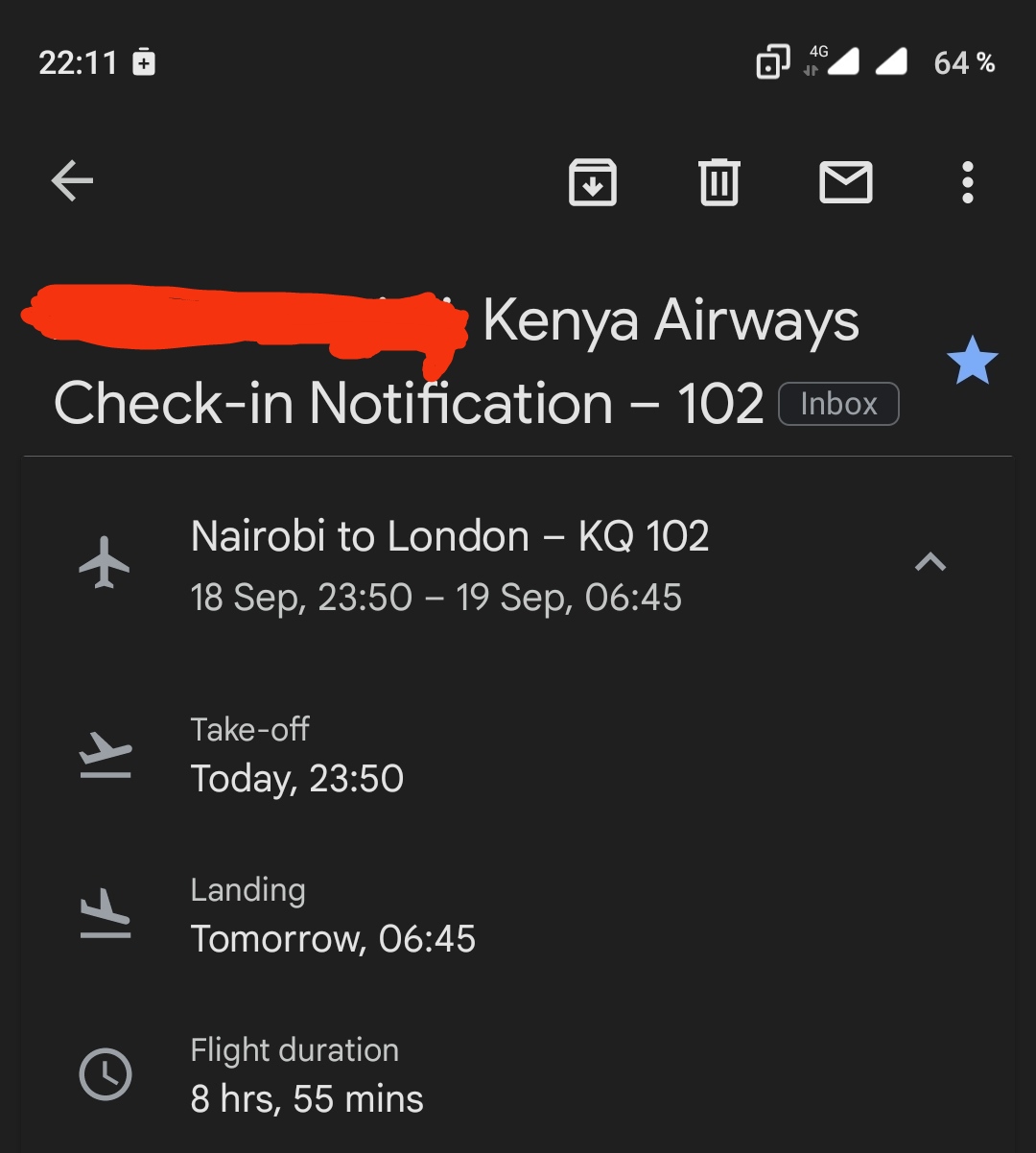Go back to the inbox list

pos(73,181)
